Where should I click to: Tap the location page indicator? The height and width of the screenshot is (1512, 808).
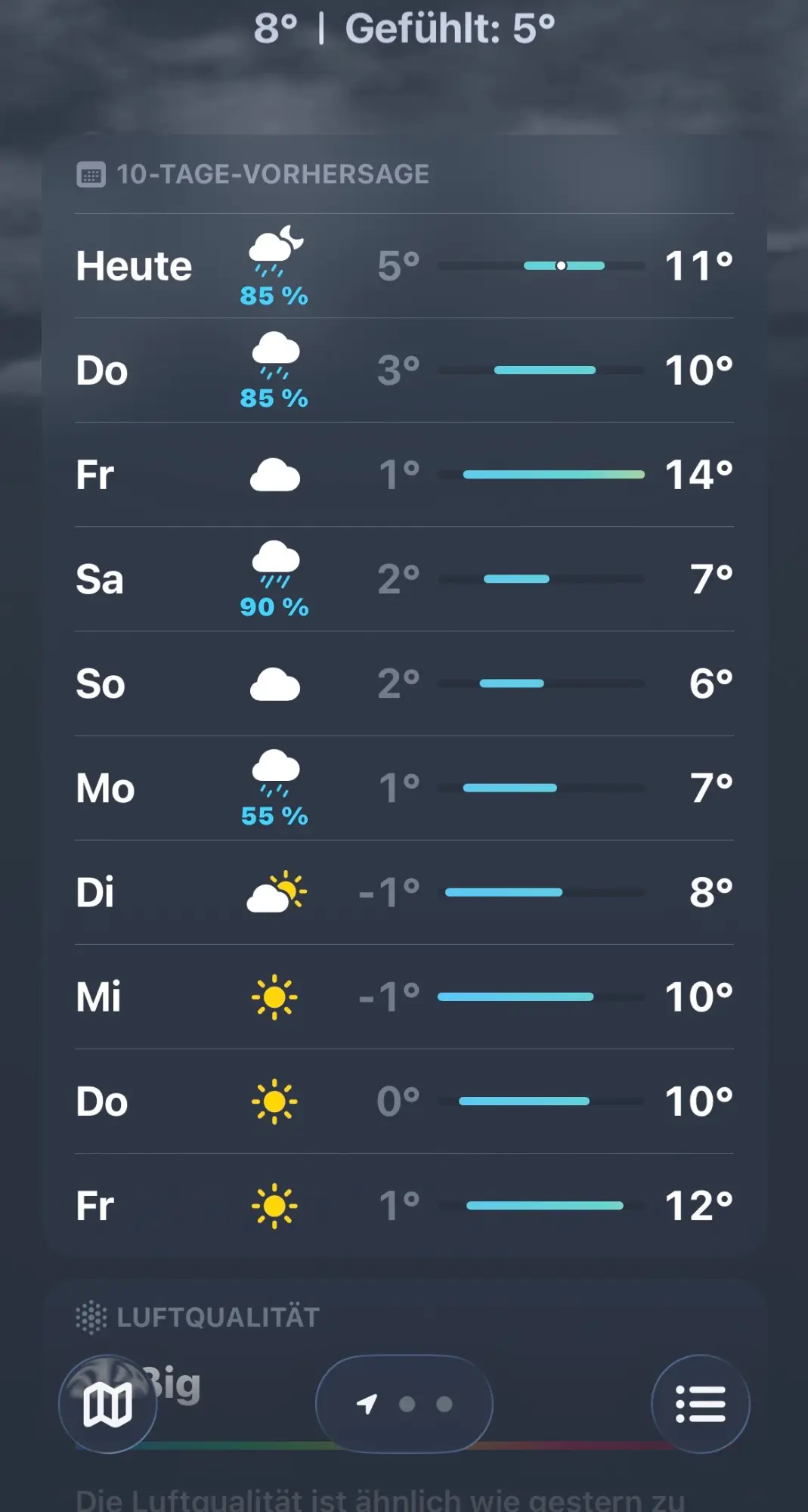pyautogui.click(x=404, y=1404)
